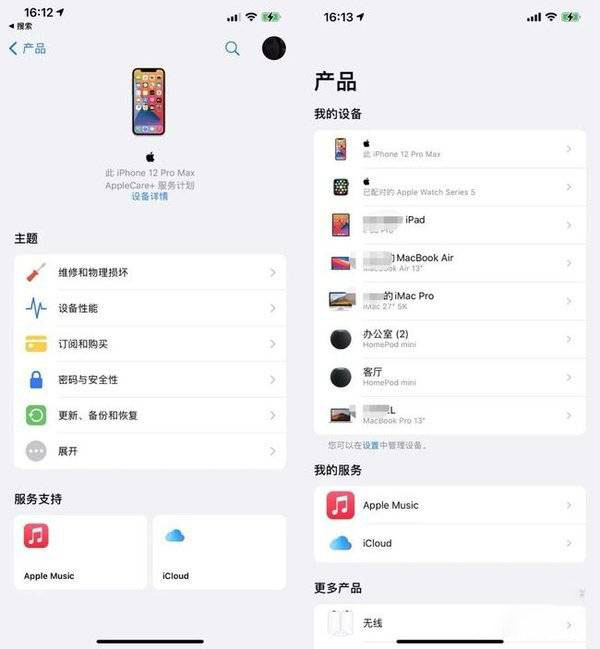The image size is (600, 649).
Task: Tap the 设置 link below the device list
Action: click(x=371, y=445)
